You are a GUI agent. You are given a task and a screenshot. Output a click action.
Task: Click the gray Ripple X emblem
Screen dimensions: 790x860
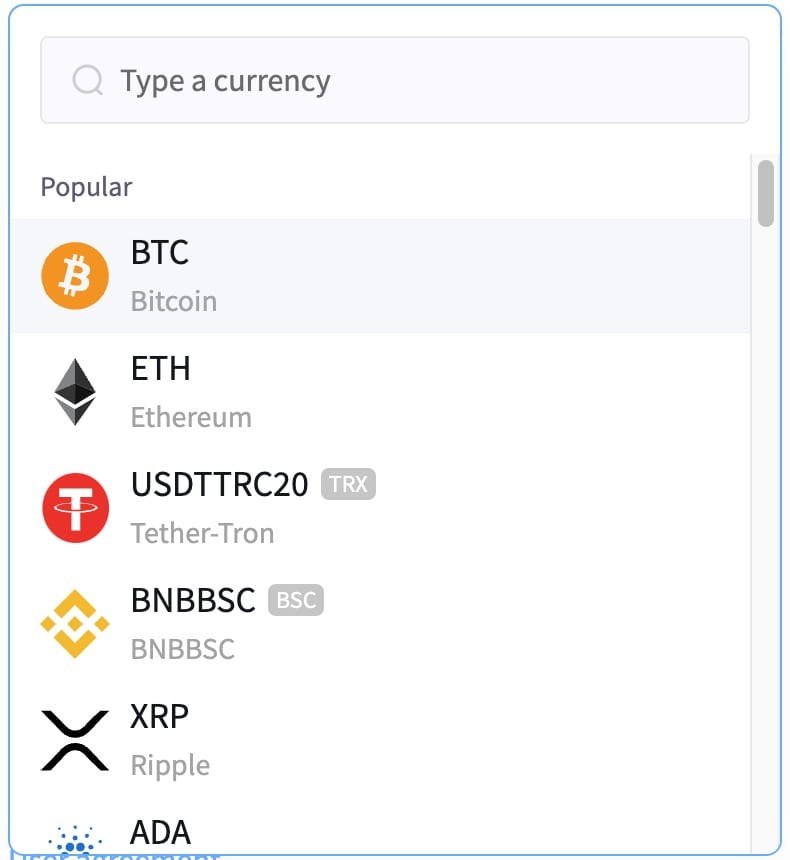75,742
